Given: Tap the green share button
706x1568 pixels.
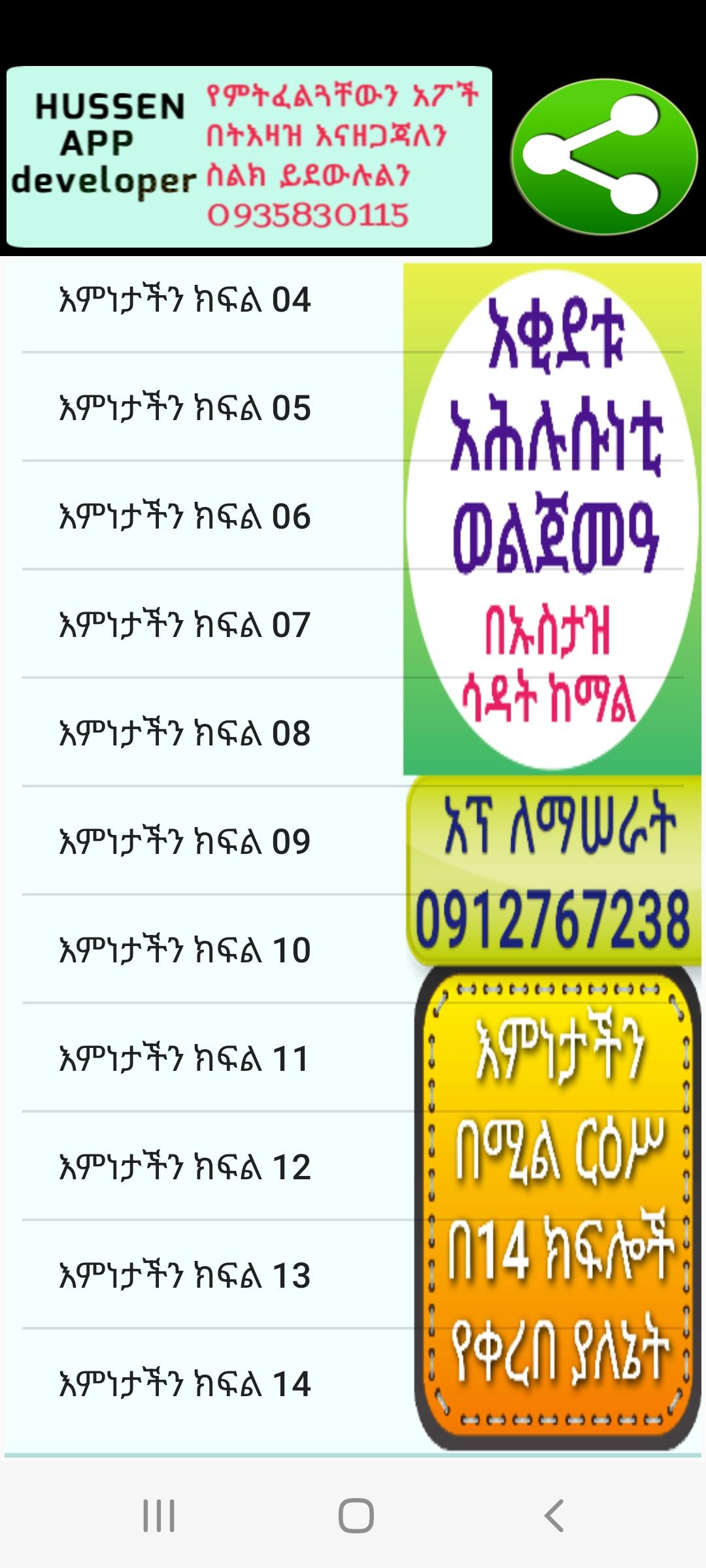Looking at the screenshot, I should point(603,157).
